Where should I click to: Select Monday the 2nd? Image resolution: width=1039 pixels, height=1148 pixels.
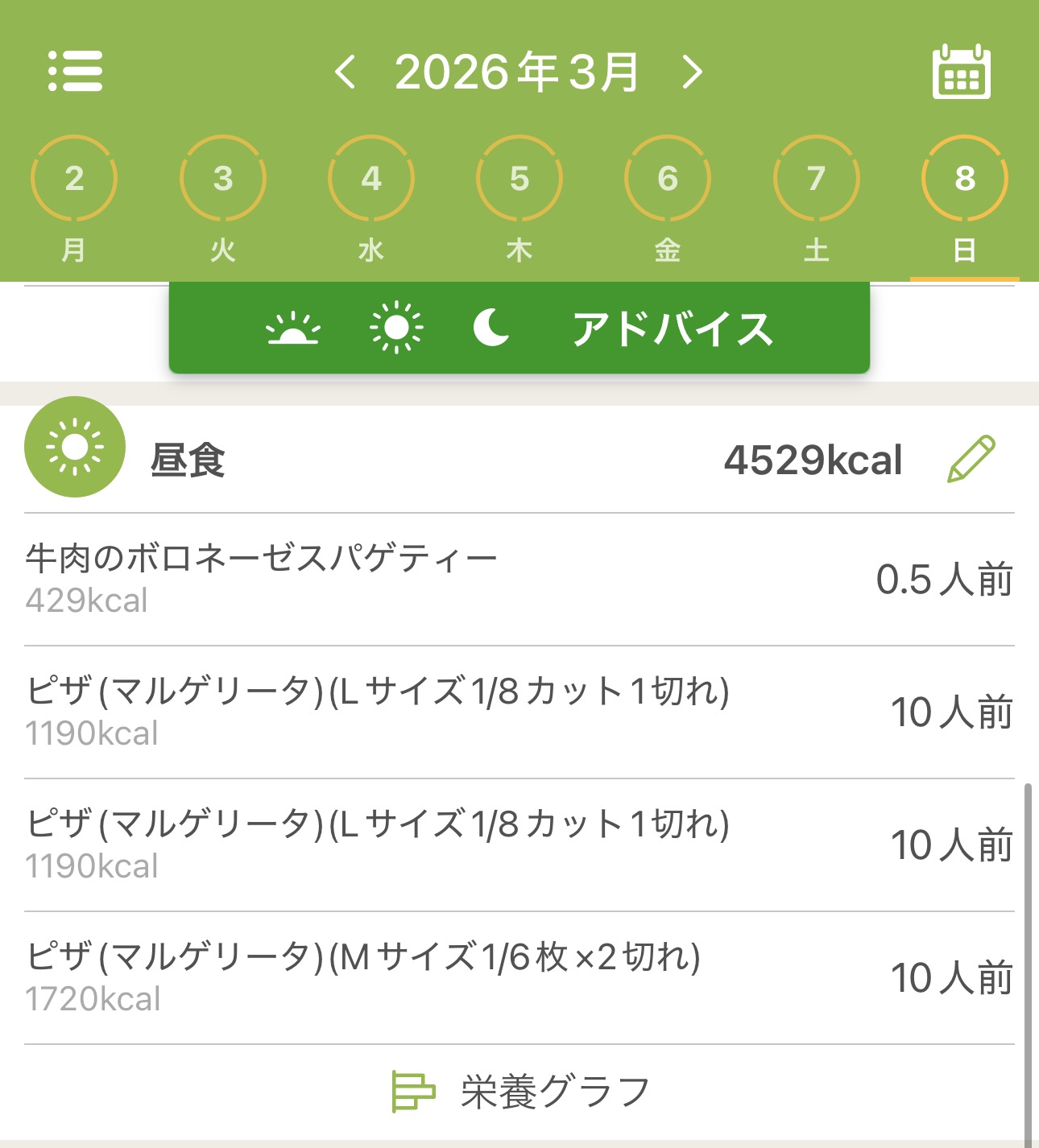pyautogui.click(x=74, y=179)
